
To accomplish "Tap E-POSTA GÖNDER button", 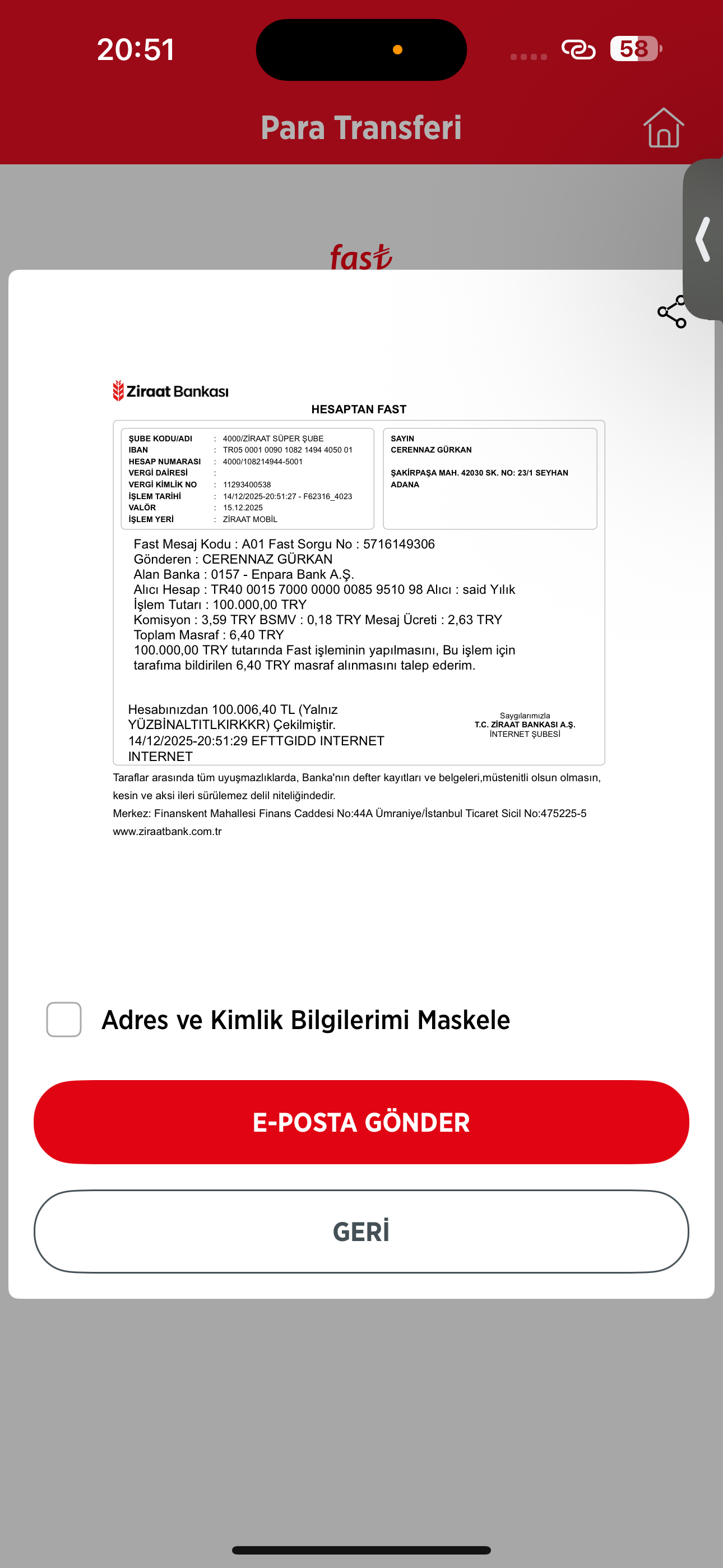I will click(361, 1122).
